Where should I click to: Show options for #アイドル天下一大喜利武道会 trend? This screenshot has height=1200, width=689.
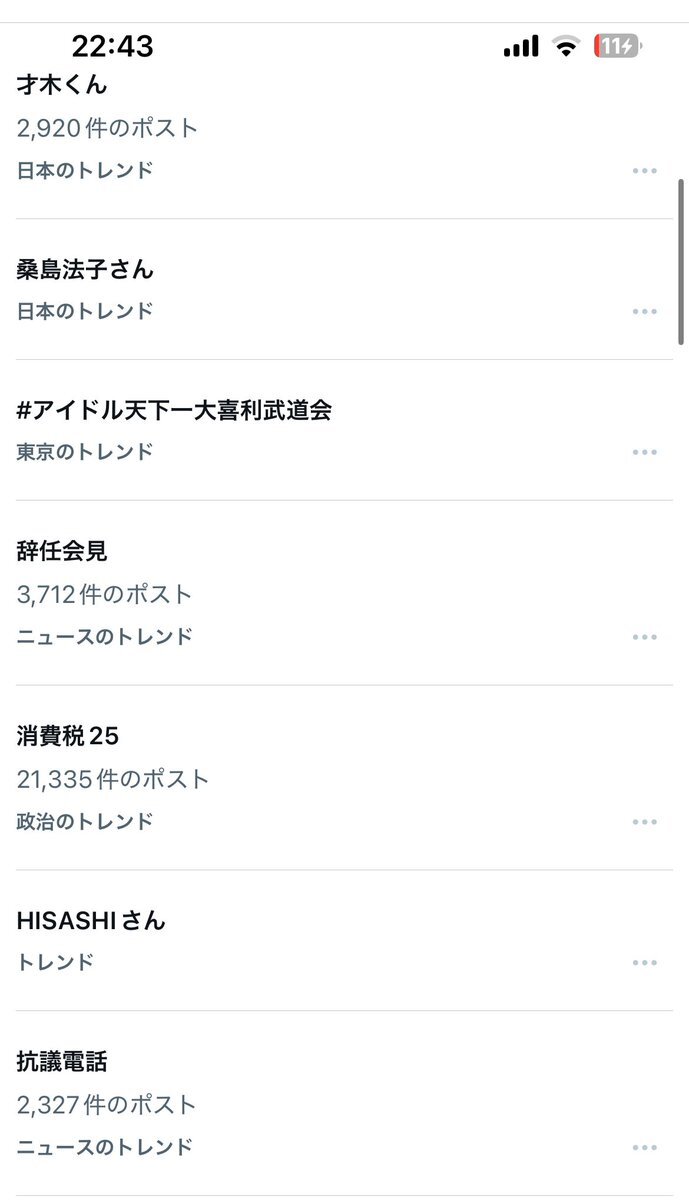click(645, 453)
